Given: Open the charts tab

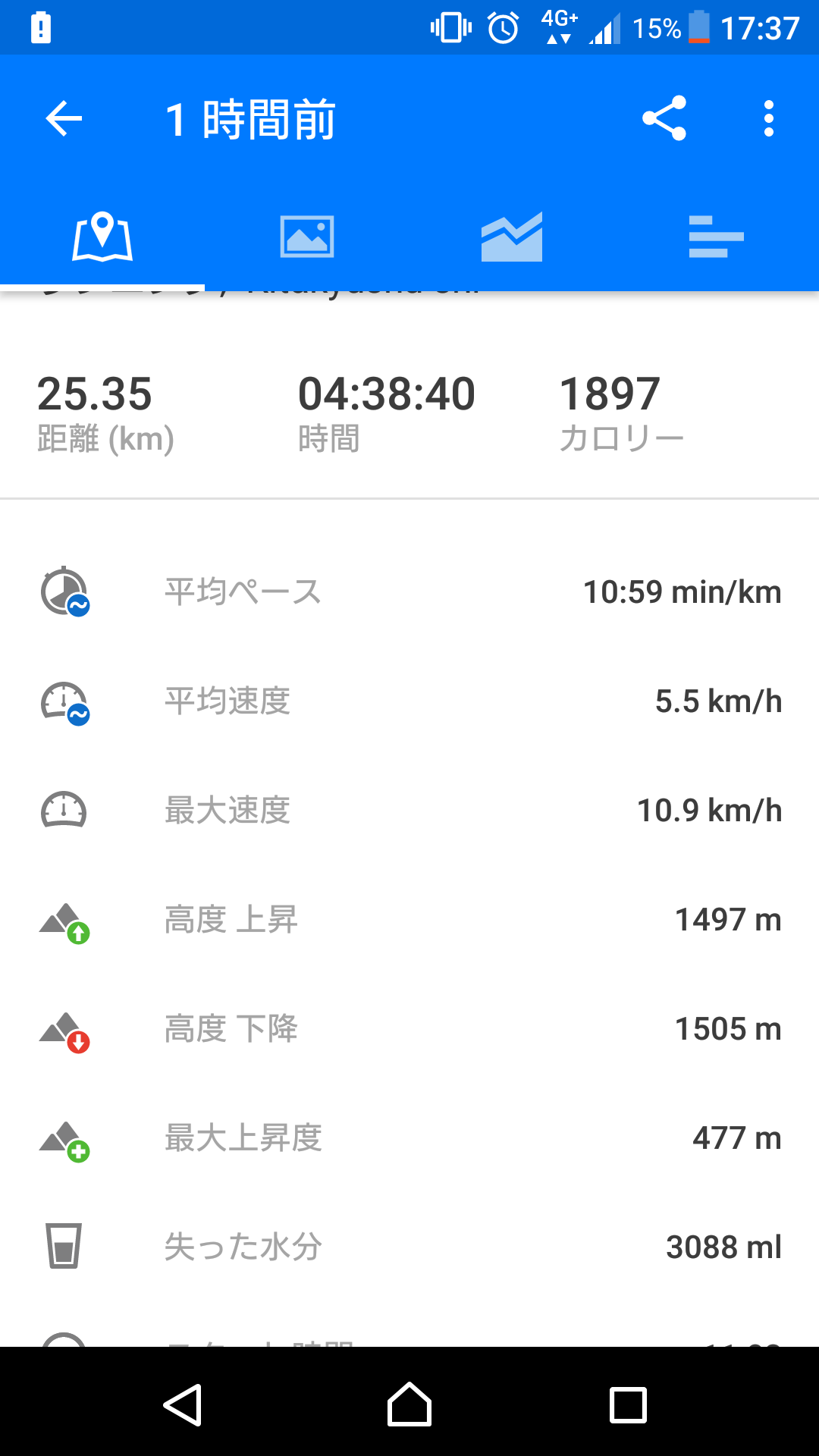Looking at the screenshot, I should point(512,237).
